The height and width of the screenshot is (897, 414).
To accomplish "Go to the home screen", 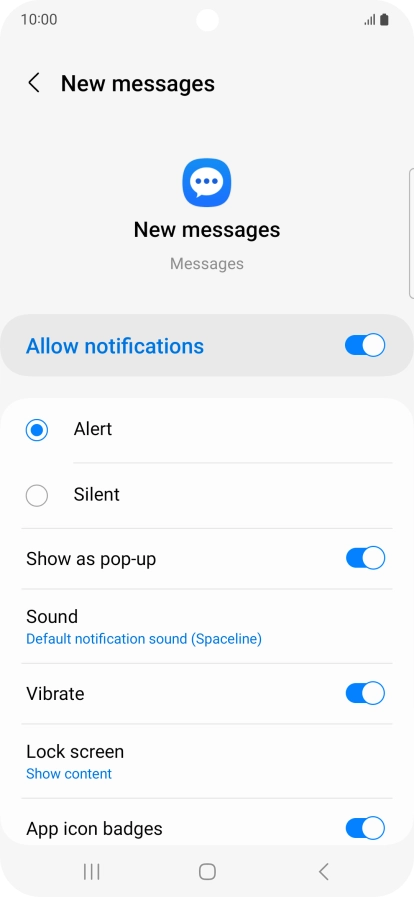I will coord(207,872).
